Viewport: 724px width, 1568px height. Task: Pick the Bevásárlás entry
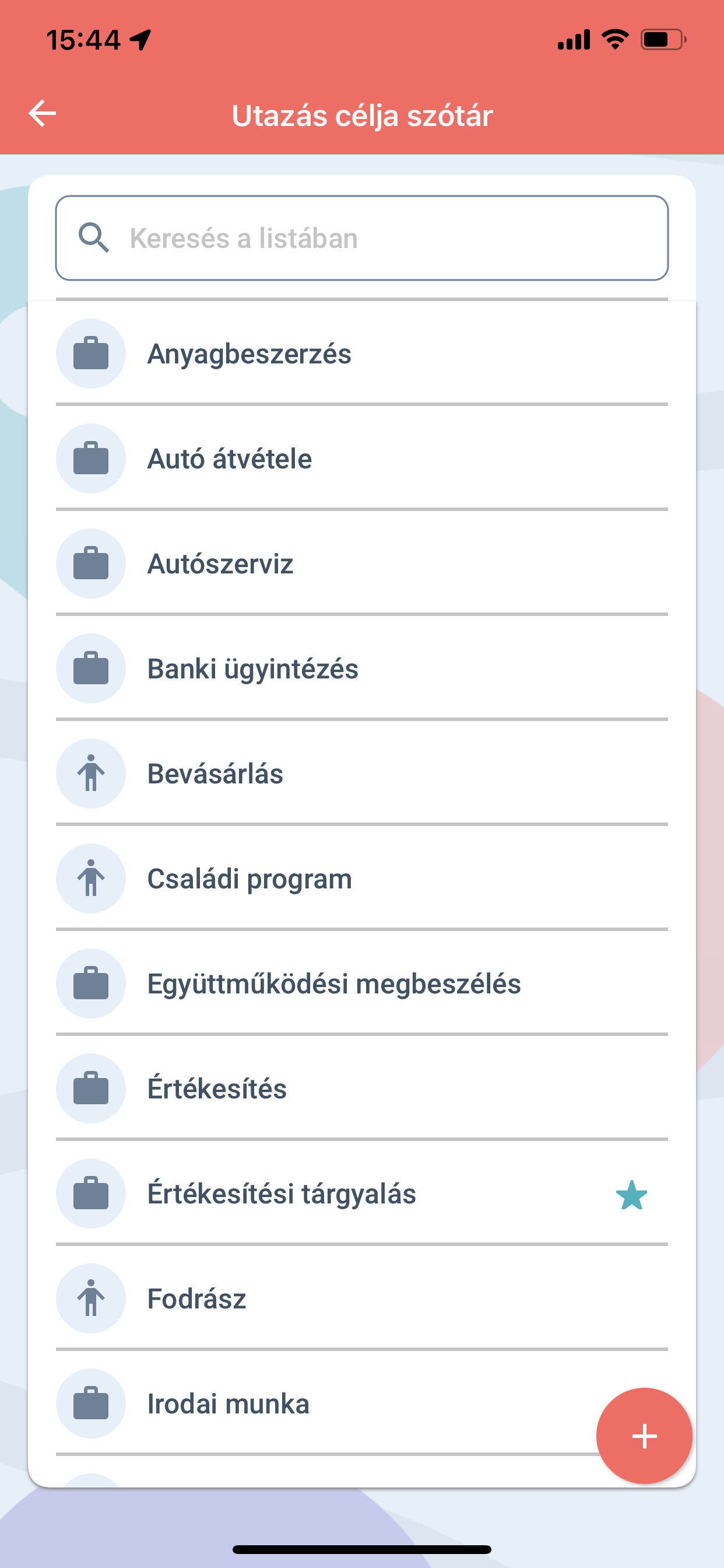(x=362, y=773)
